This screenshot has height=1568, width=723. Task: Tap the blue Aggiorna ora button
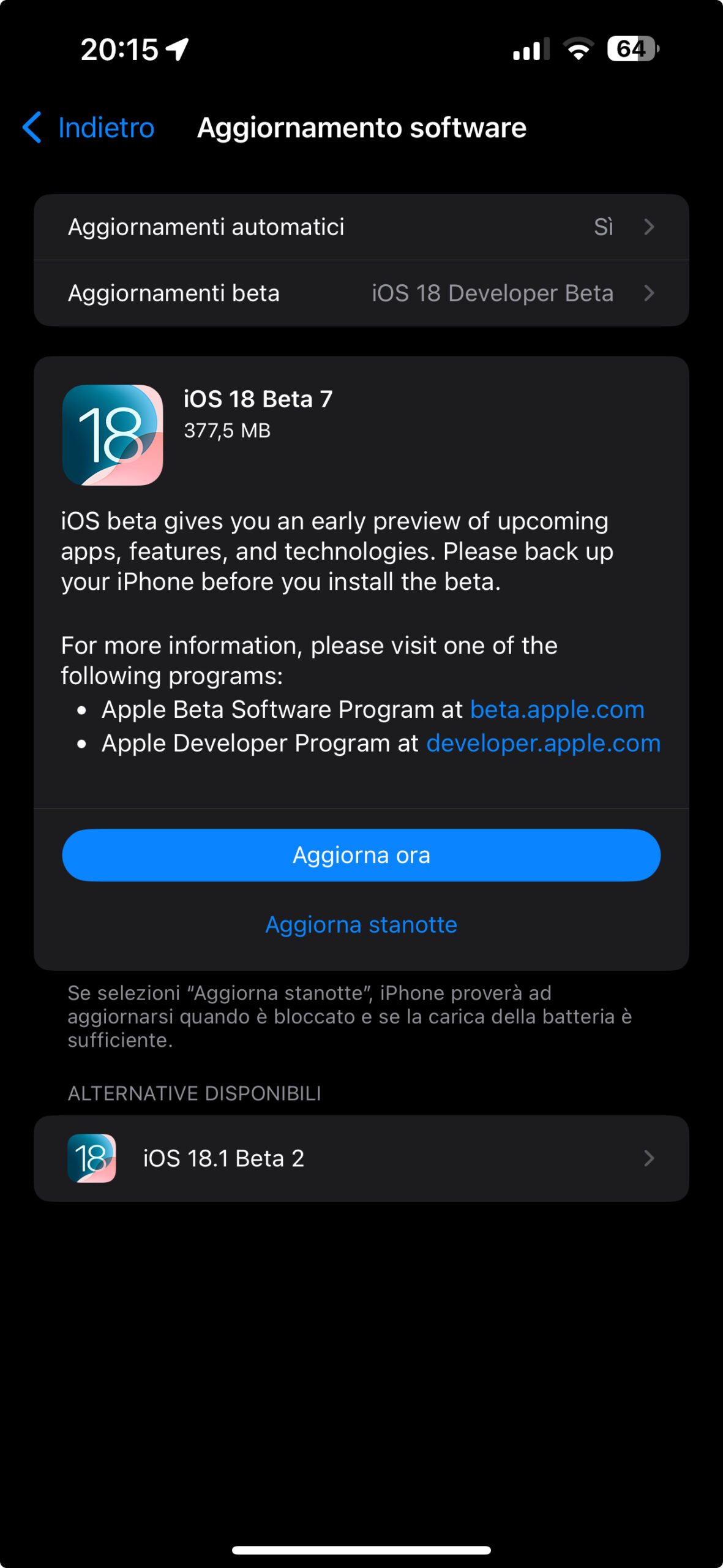coord(361,855)
